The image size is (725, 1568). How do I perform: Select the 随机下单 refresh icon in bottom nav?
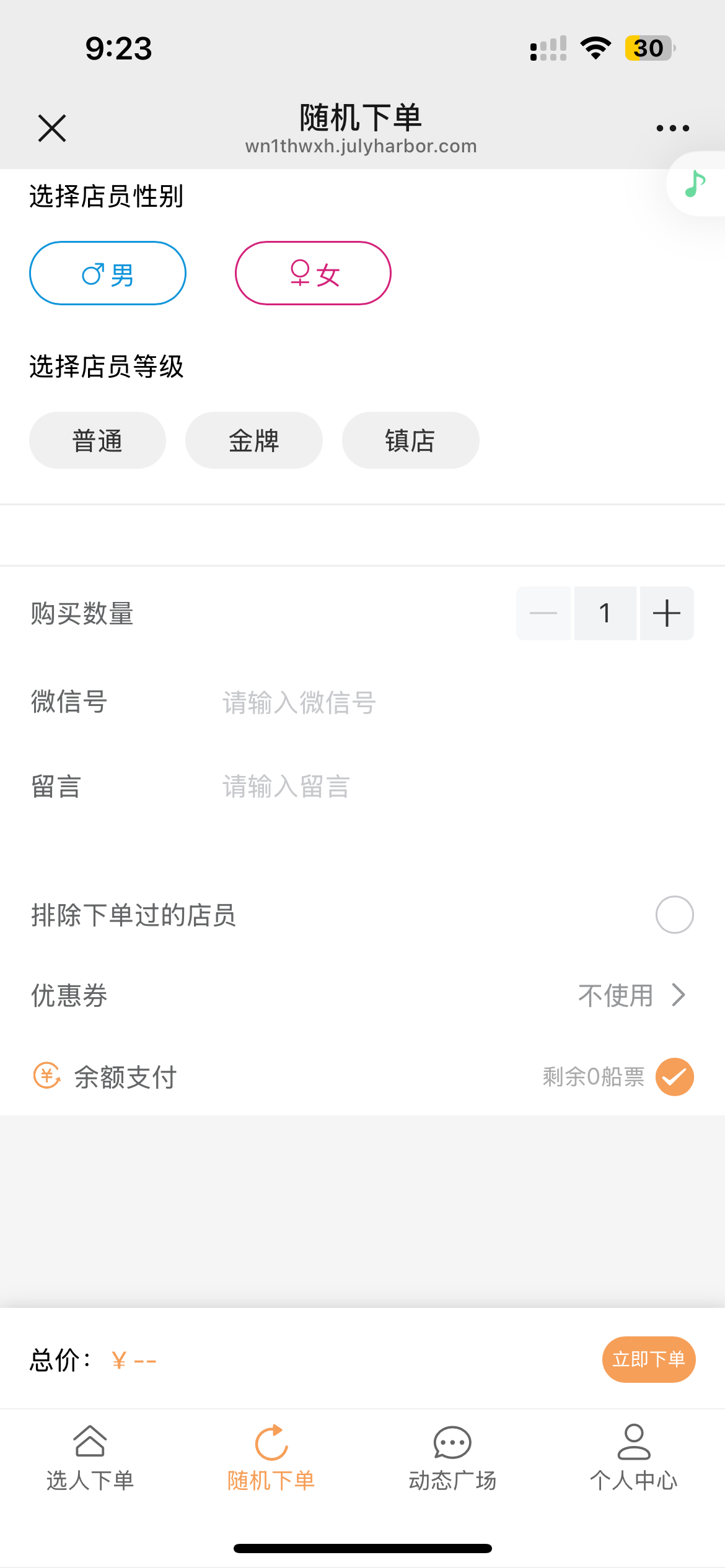click(271, 1443)
